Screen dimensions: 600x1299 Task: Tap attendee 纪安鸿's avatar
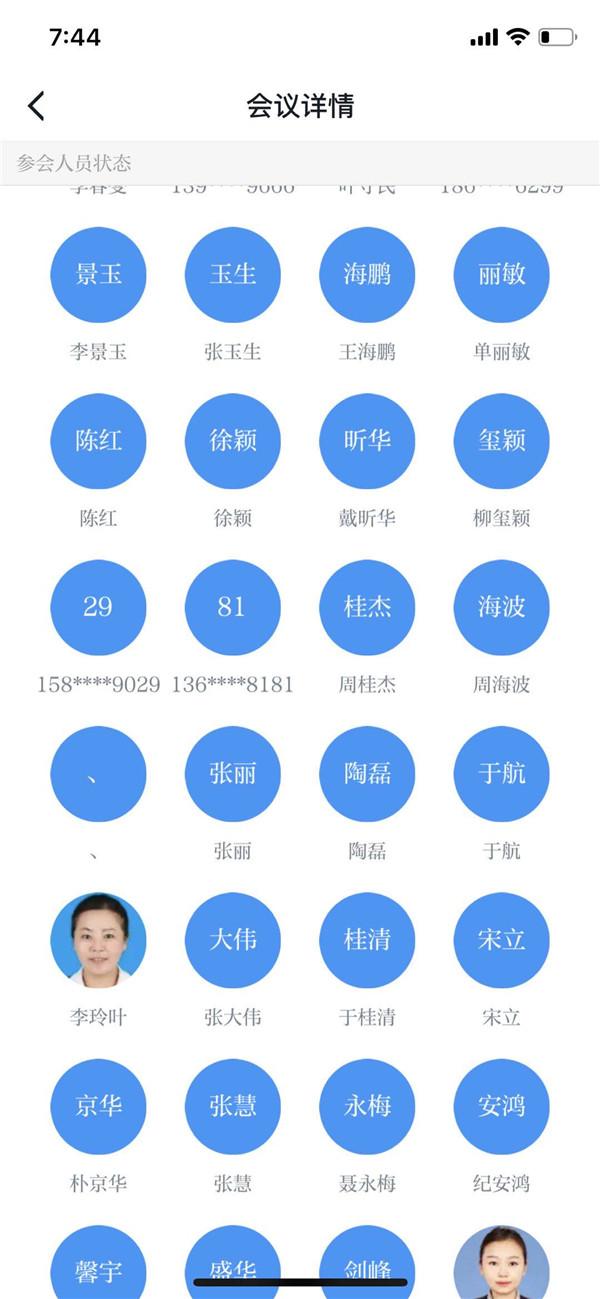(x=501, y=1106)
